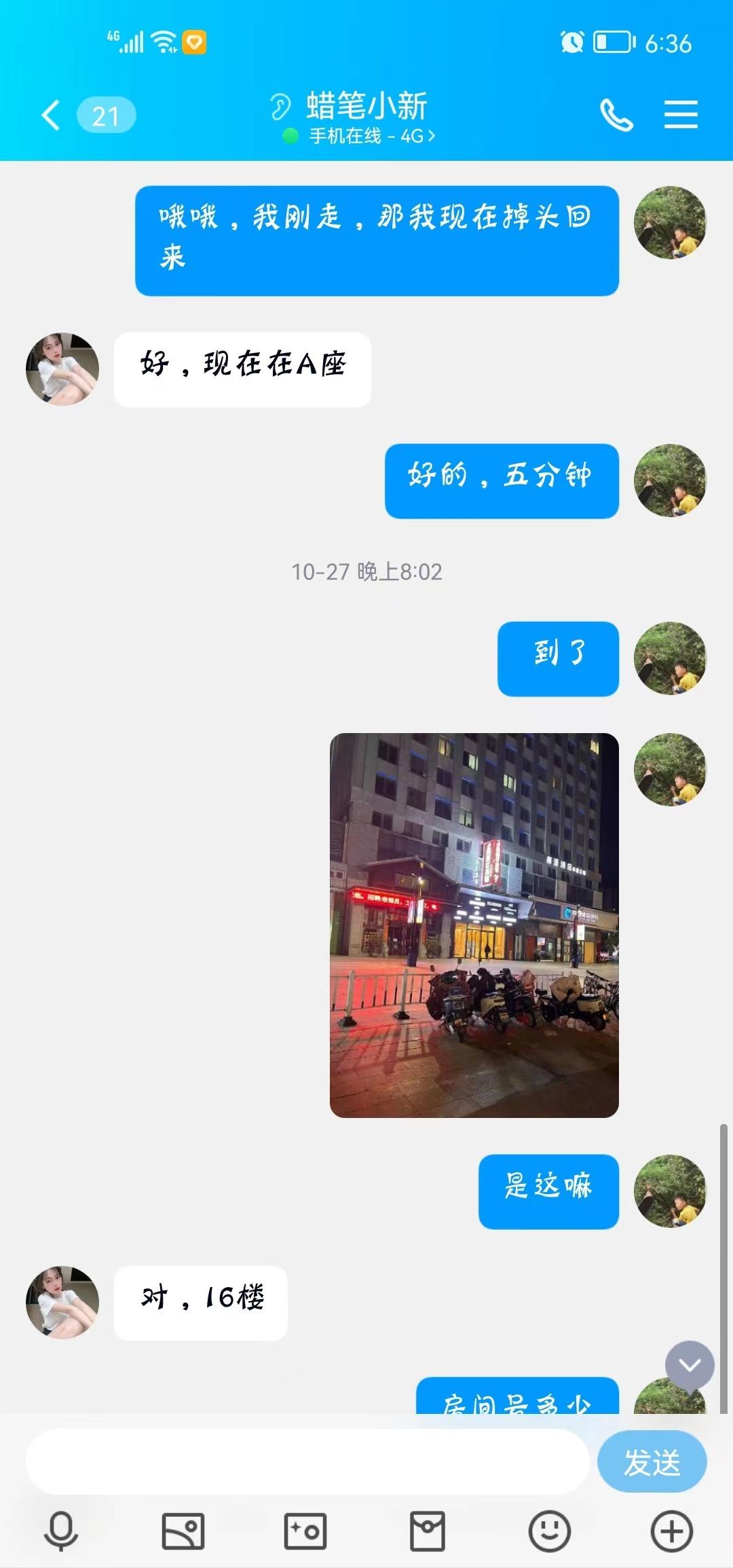Screen dimensions: 733x1568
Task: Focus the message input field
Action: [x=307, y=1462]
